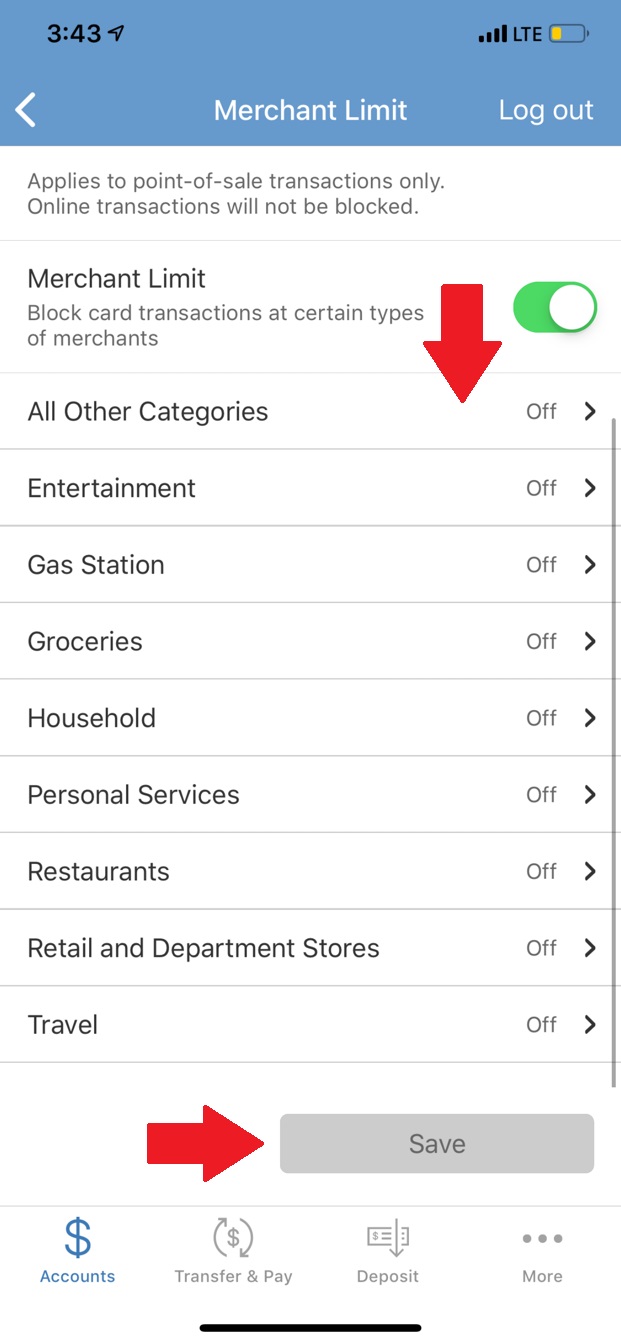Go back using the header arrow
This screenshot has height=1344, width=621.
(x=27, y=110)
